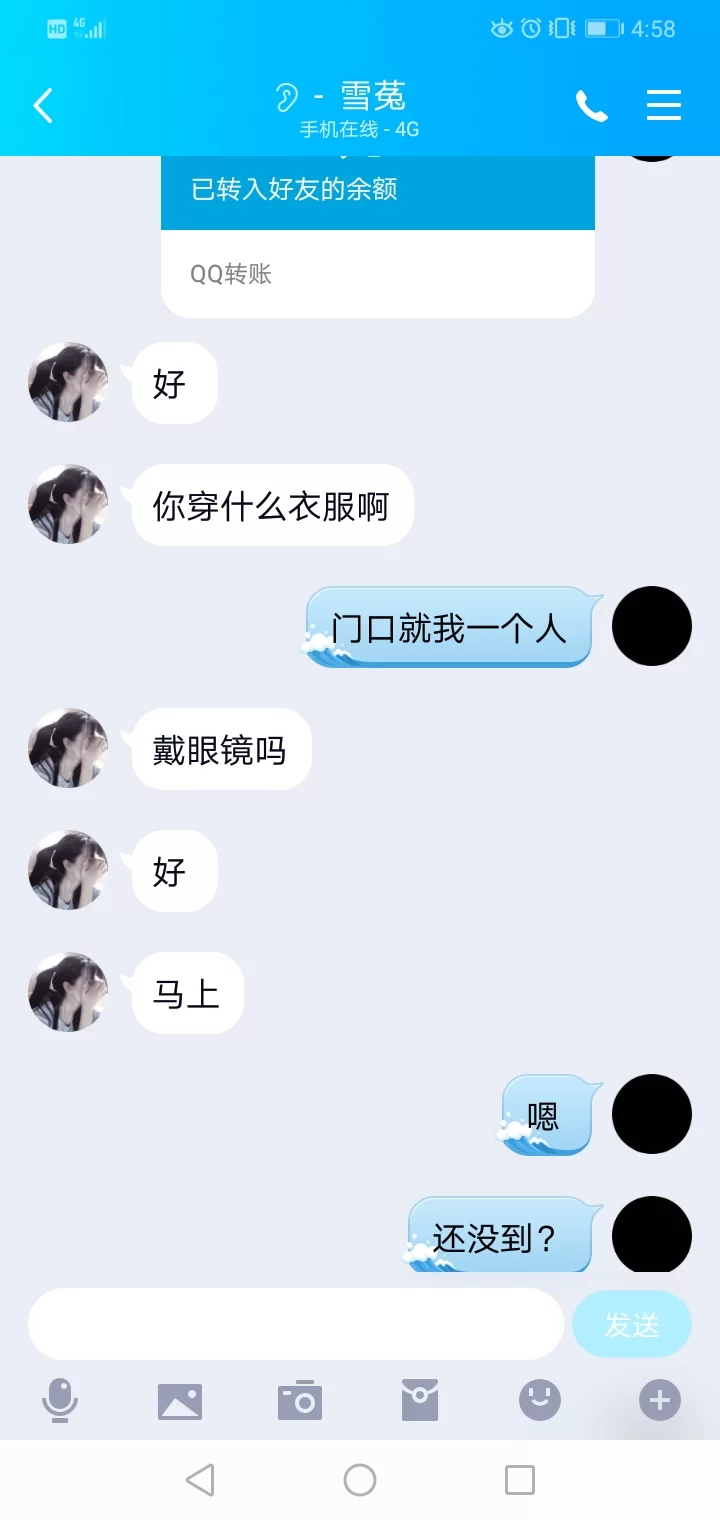Open the emoji sticker panel
Screen dimensions: 720x1520
(x=540, y=1400)
